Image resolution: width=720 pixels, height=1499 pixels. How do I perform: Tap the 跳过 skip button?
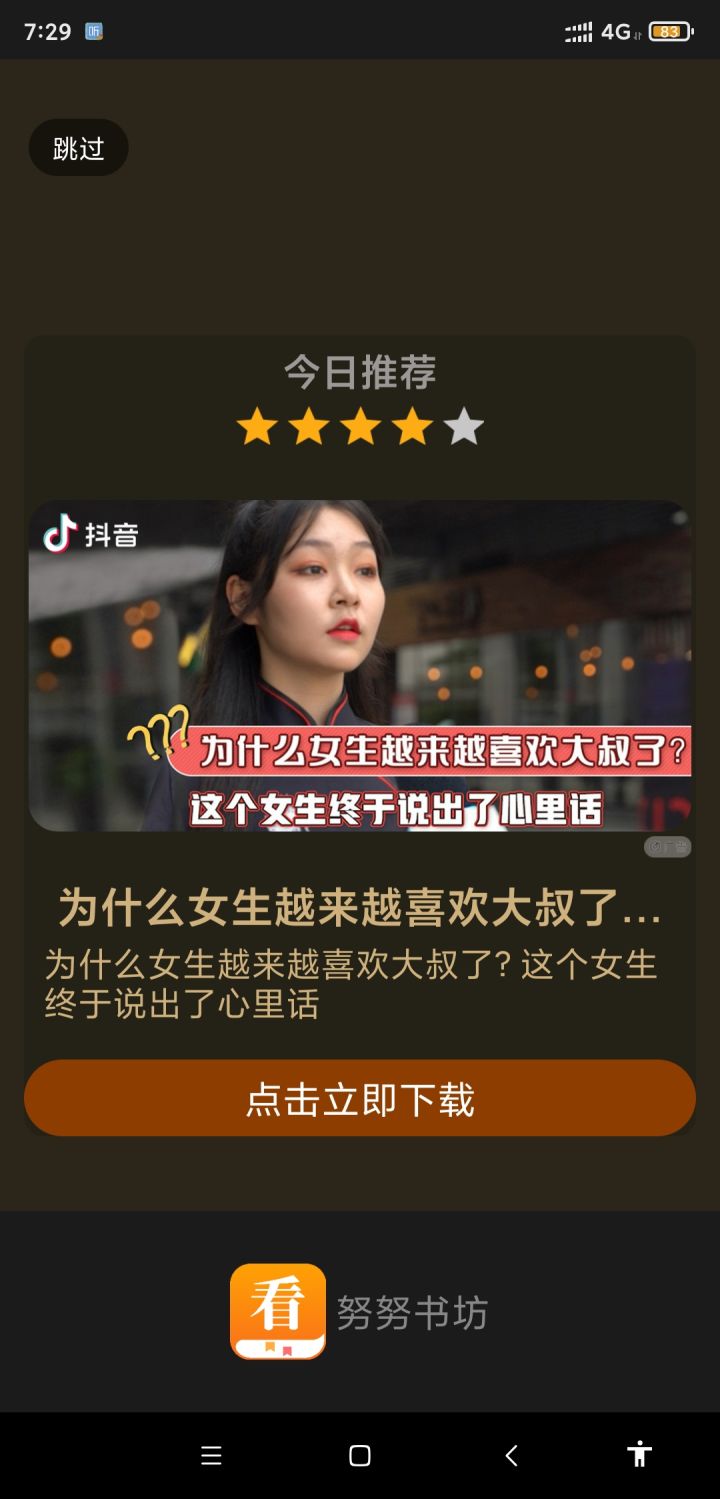(79, 147)
